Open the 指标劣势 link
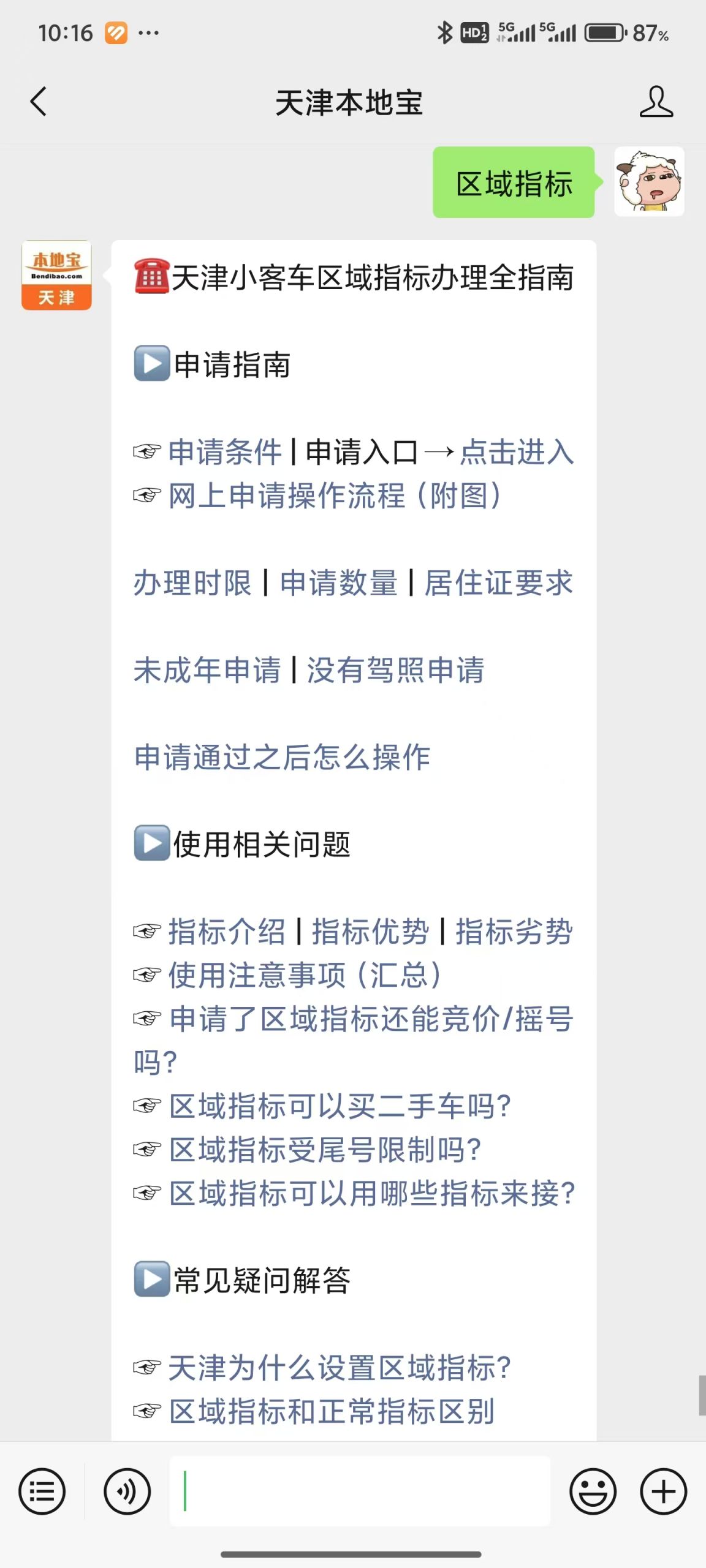Image resolution: width=706 pixels, height=1568 pixels. pos(514,932)
